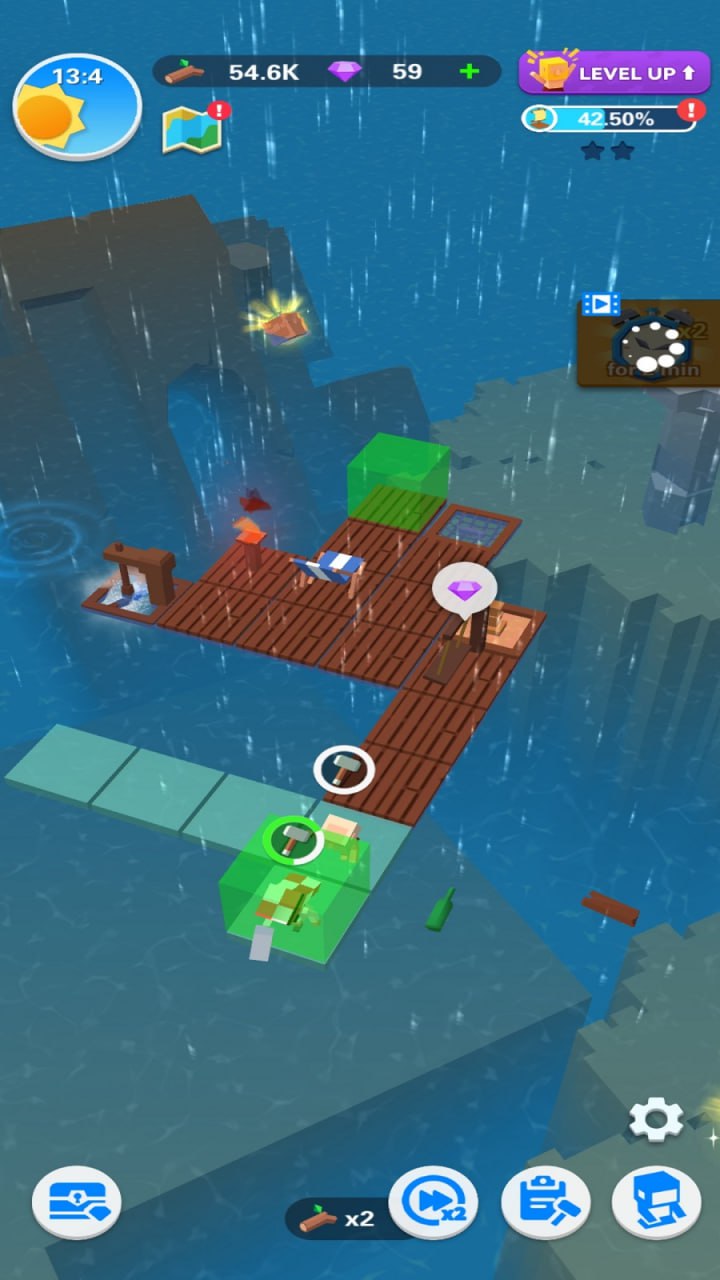Tap the green hammer build marker
This screenshot has width=720, height=1280.
[x=292, y=839]
